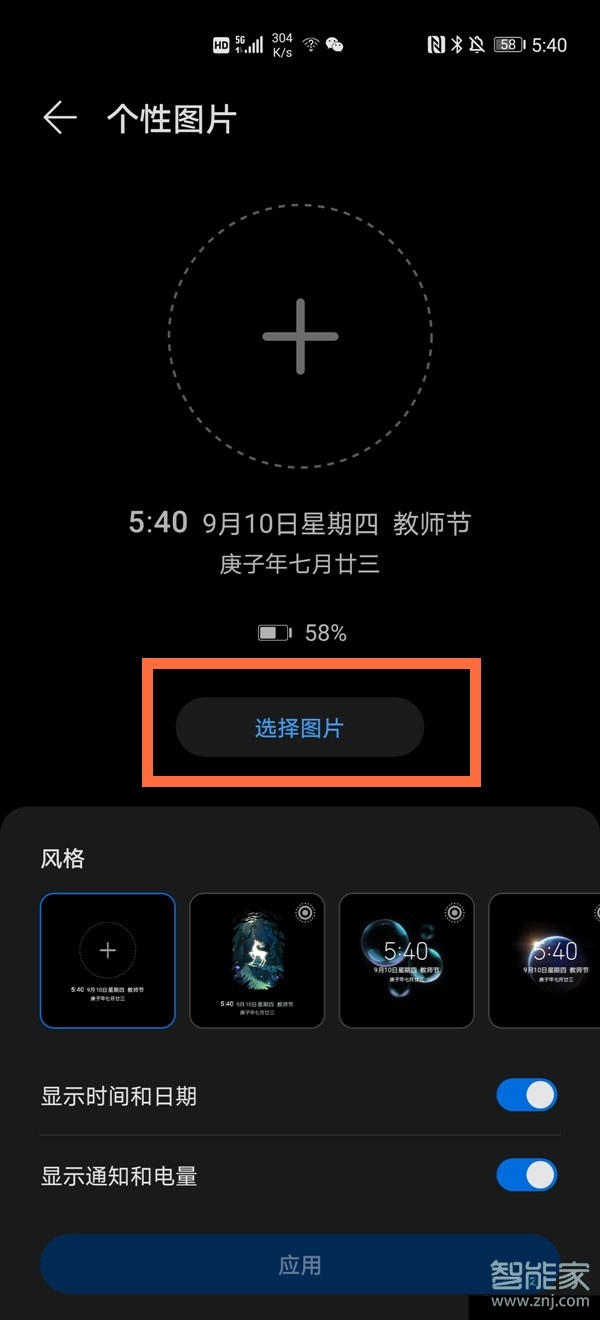The image size is (600, 1320).
Task: Tap the 选择图片 button
Action: click(300, 727)
